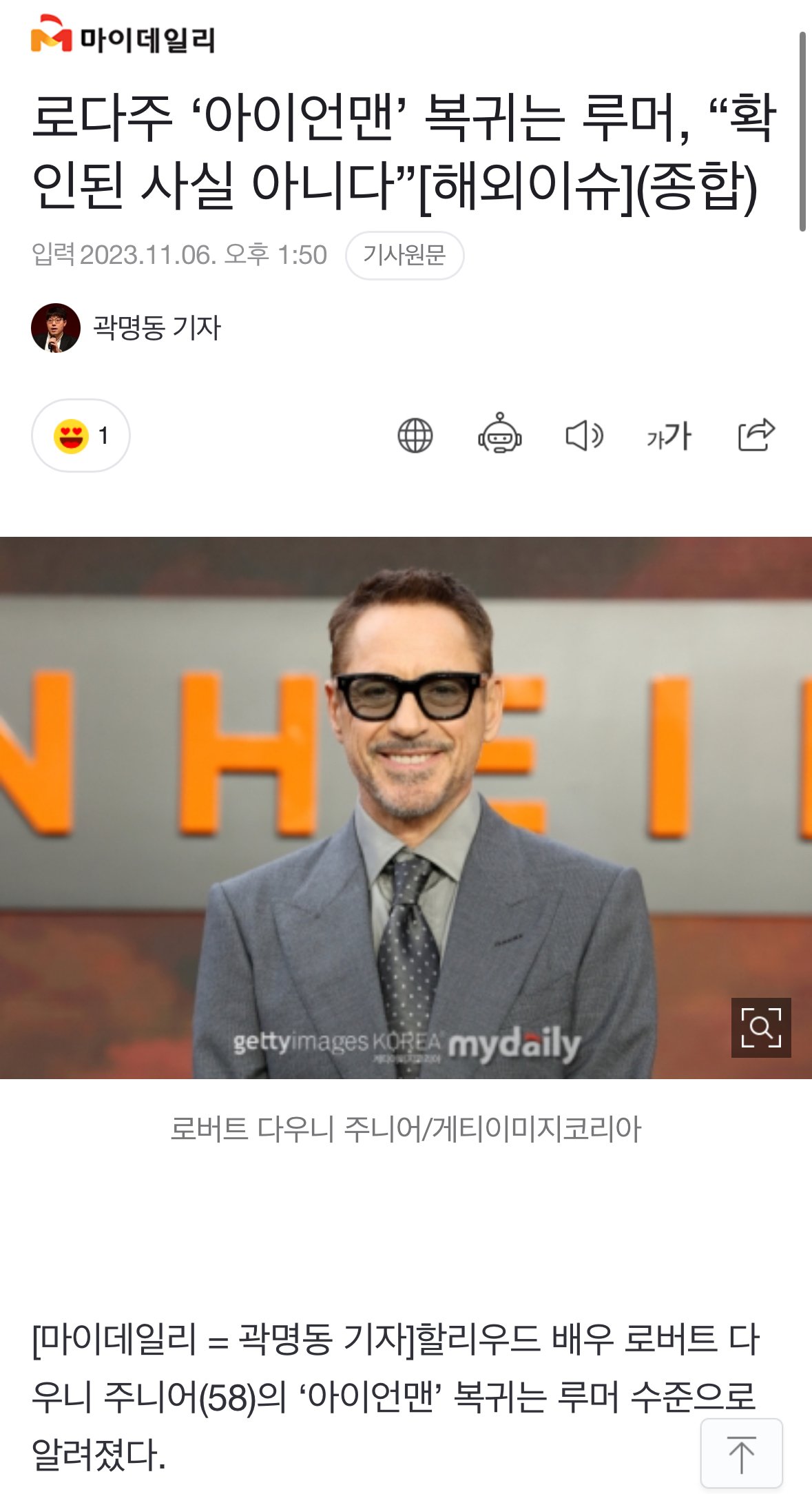
Task: Share this article
Action: (756, 435)
